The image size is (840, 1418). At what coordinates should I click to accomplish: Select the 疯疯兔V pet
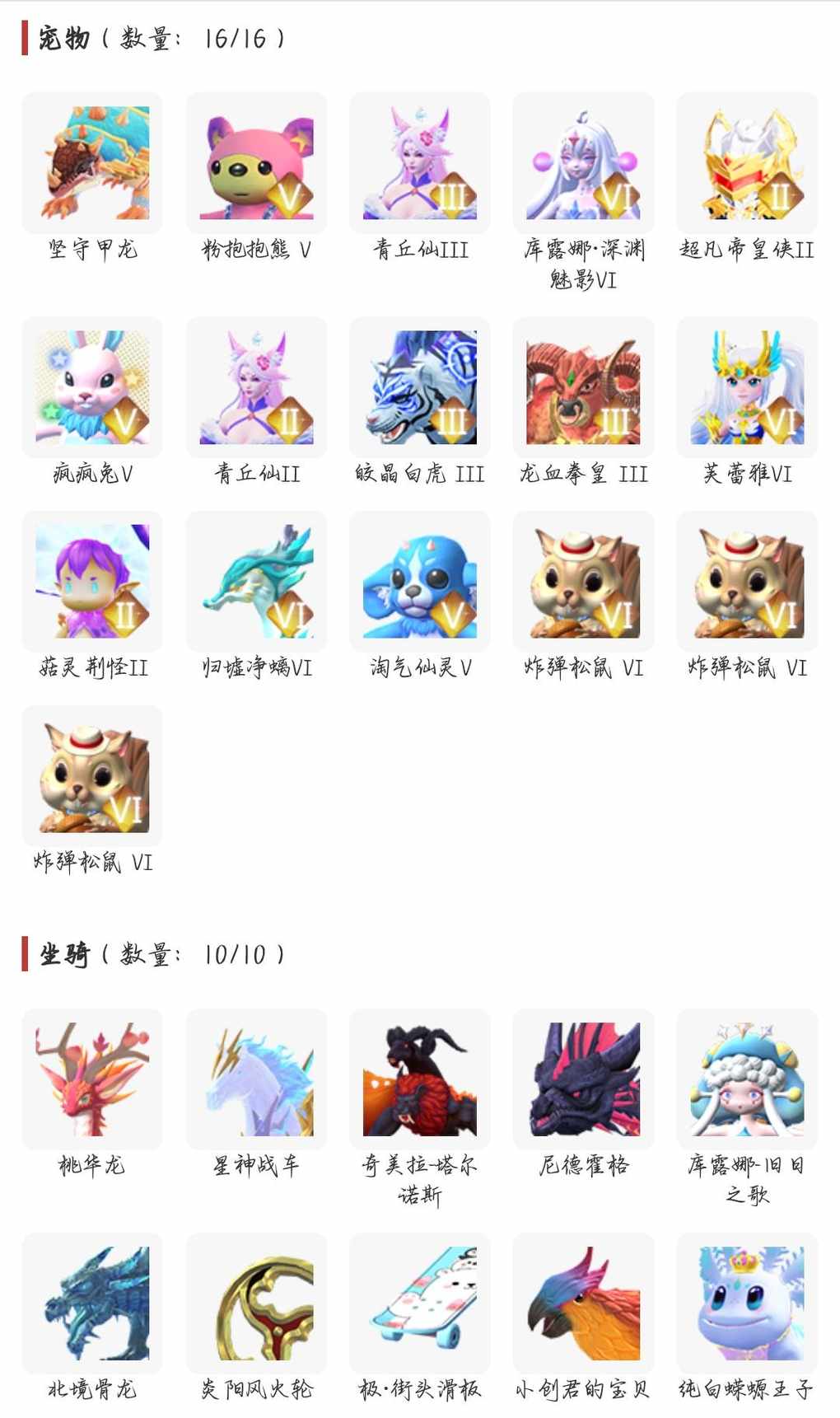[x=92, y=387]
